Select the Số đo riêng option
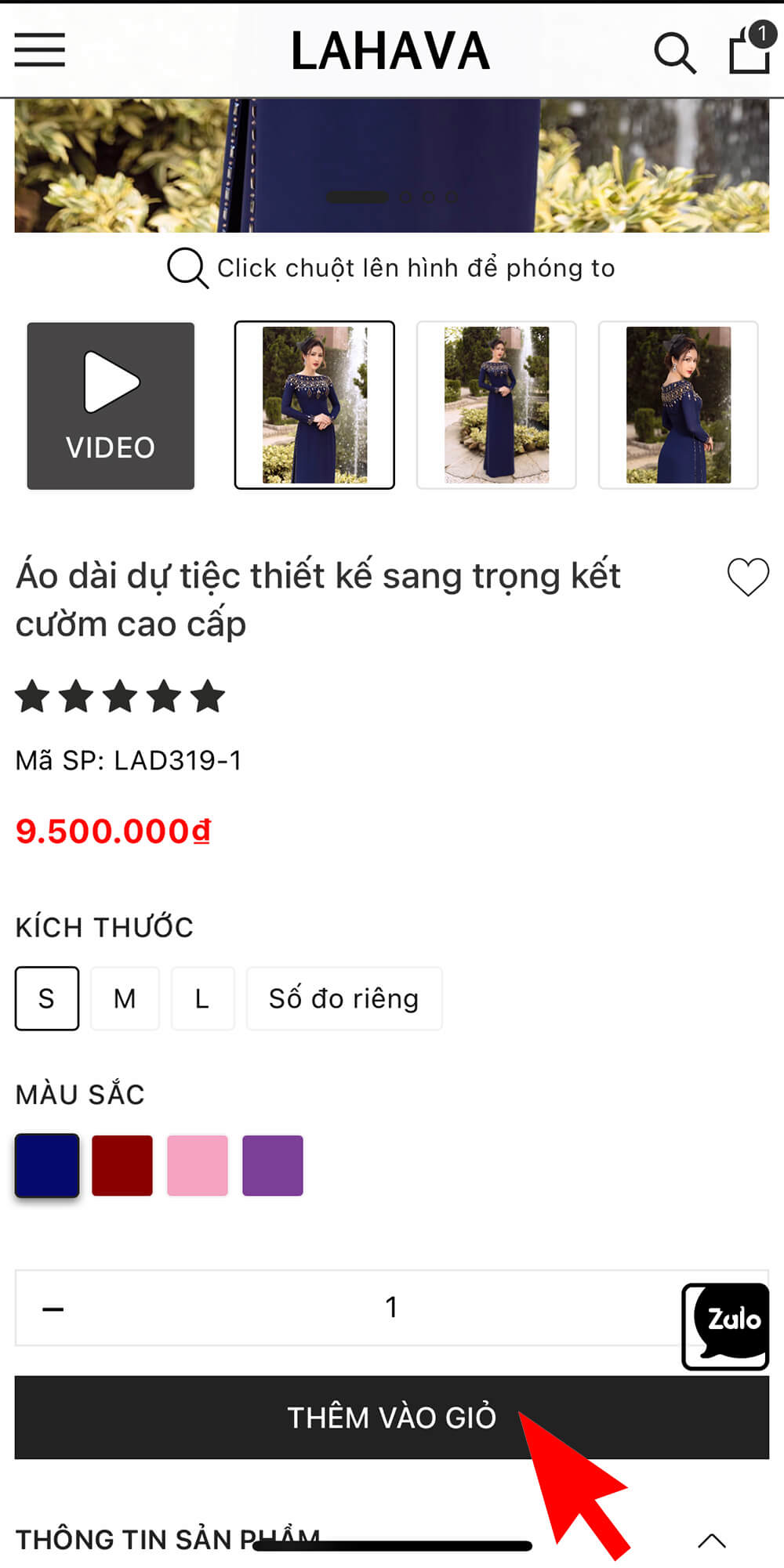The height and width of the screenshot is (1568, 784). [344, 998]
